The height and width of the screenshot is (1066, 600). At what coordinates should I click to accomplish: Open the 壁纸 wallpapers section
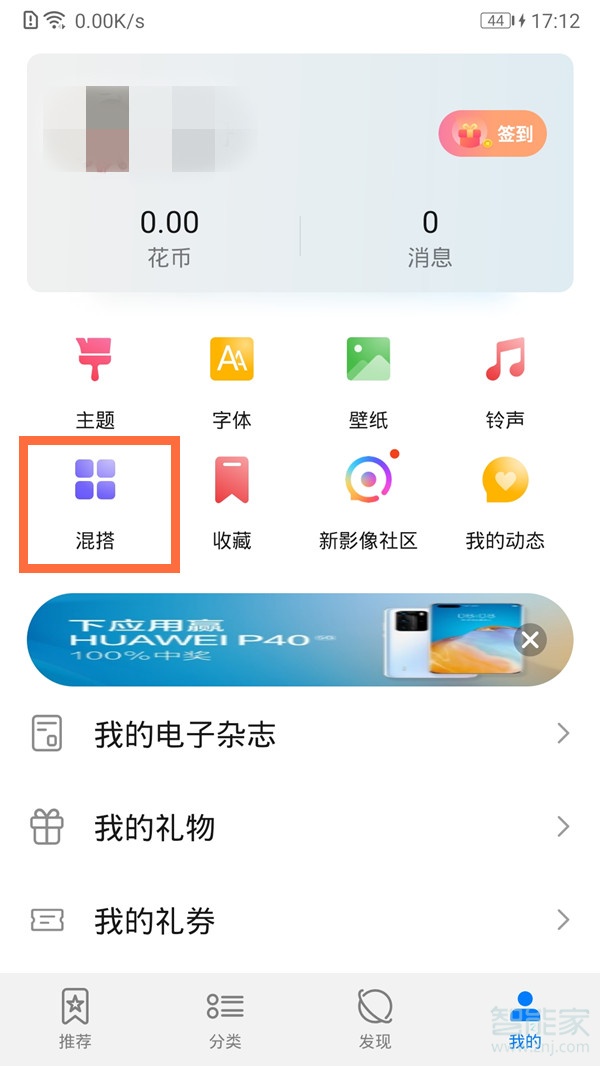point(368,379)
